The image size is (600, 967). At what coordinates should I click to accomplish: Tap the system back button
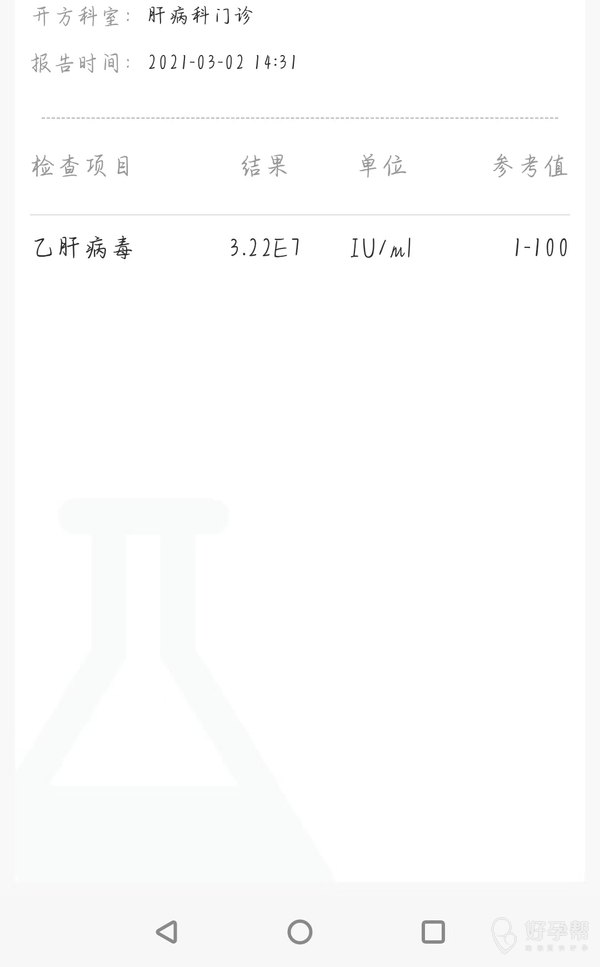click(167, 932)
